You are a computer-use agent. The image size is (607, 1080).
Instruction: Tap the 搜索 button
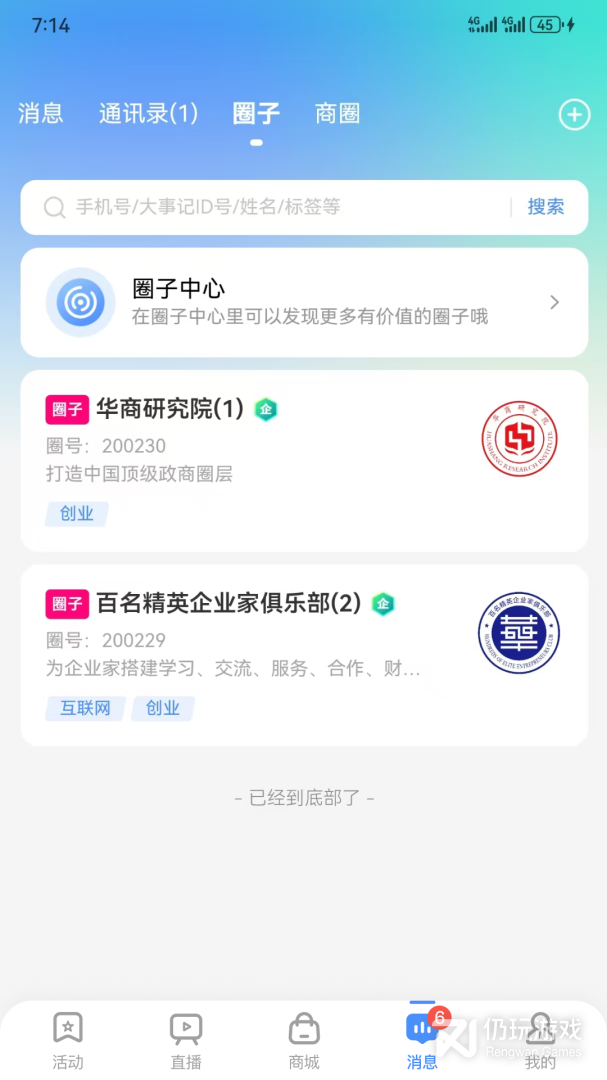click(x=546, y=207)
